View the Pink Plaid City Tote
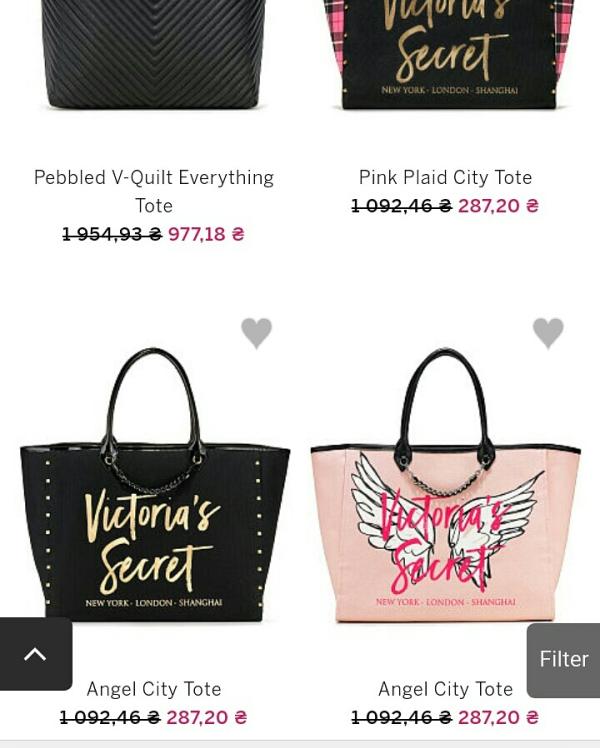This screenshot has width=600, height=748. click(x=445, y=177)
